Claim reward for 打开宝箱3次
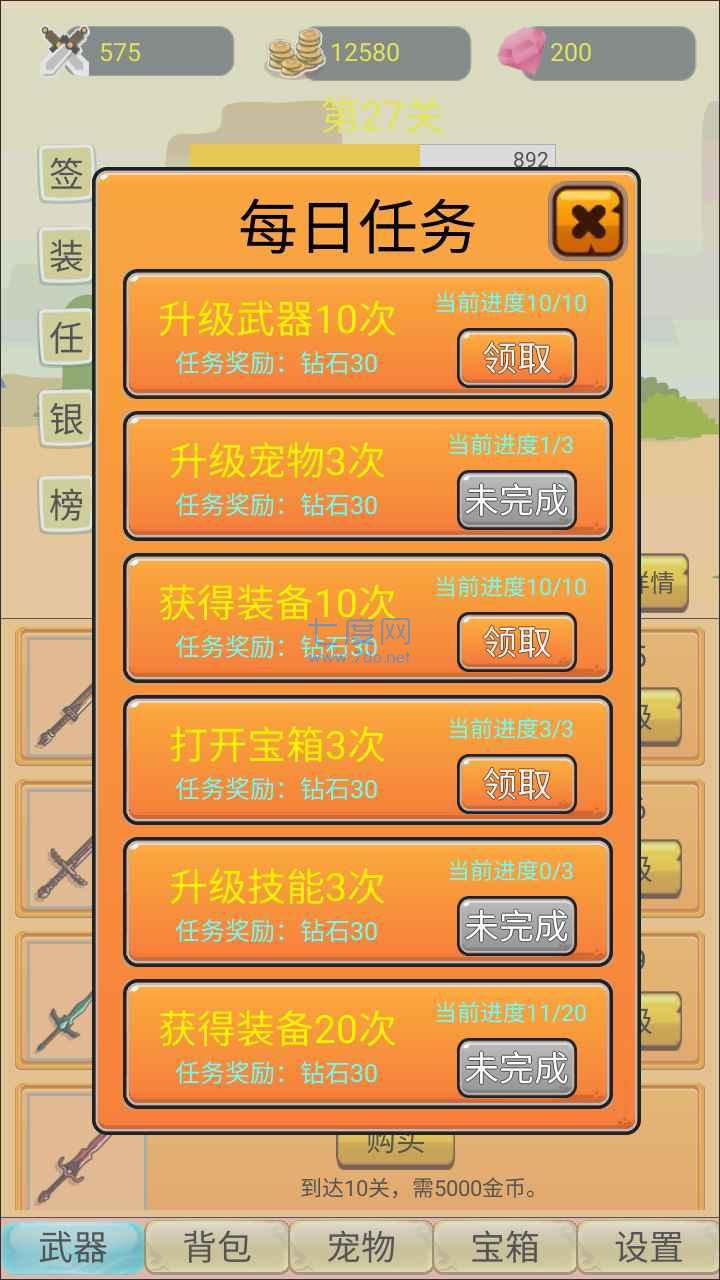Image resolution: width=720 pixels, height=1280 pixels. (517, 784)
